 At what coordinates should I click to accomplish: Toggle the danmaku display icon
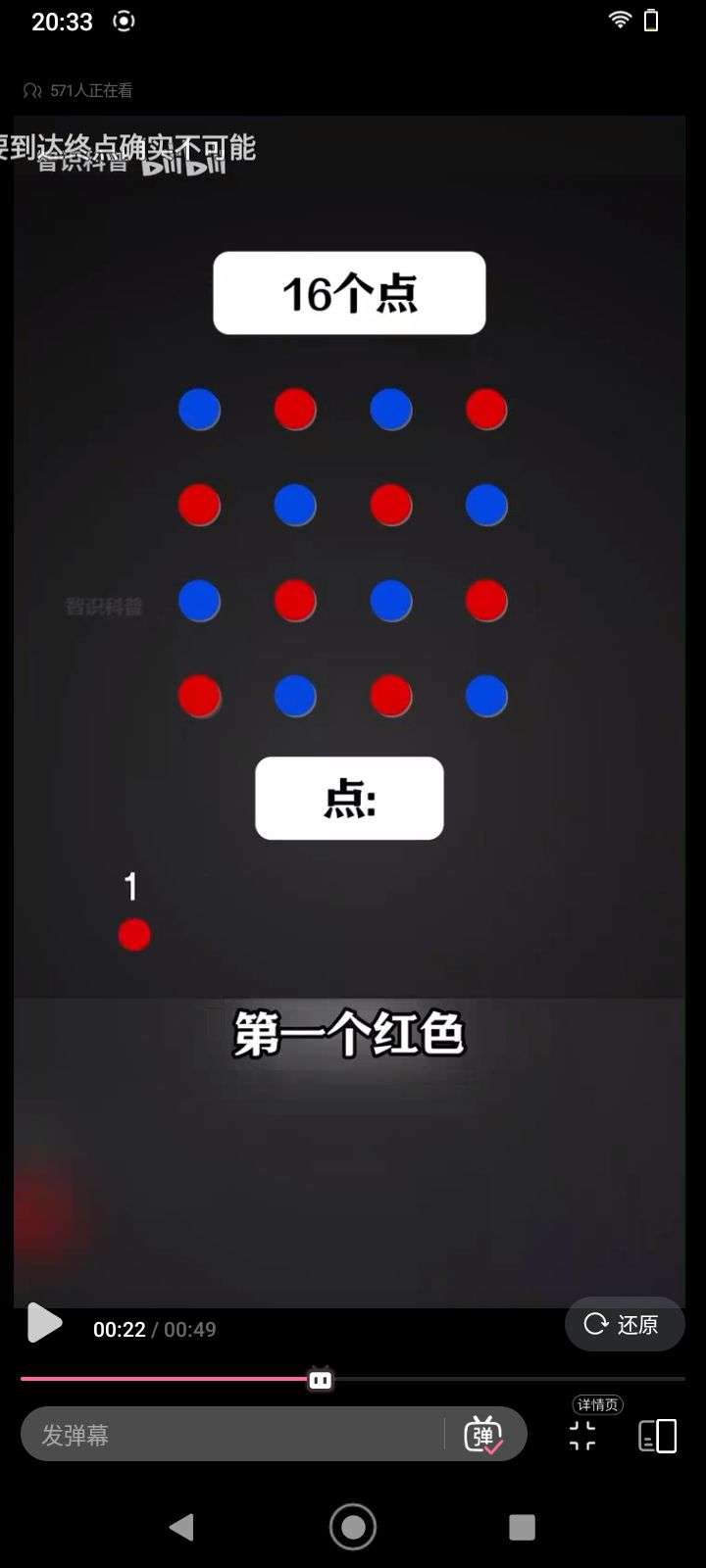click(x=483, y=1436)
